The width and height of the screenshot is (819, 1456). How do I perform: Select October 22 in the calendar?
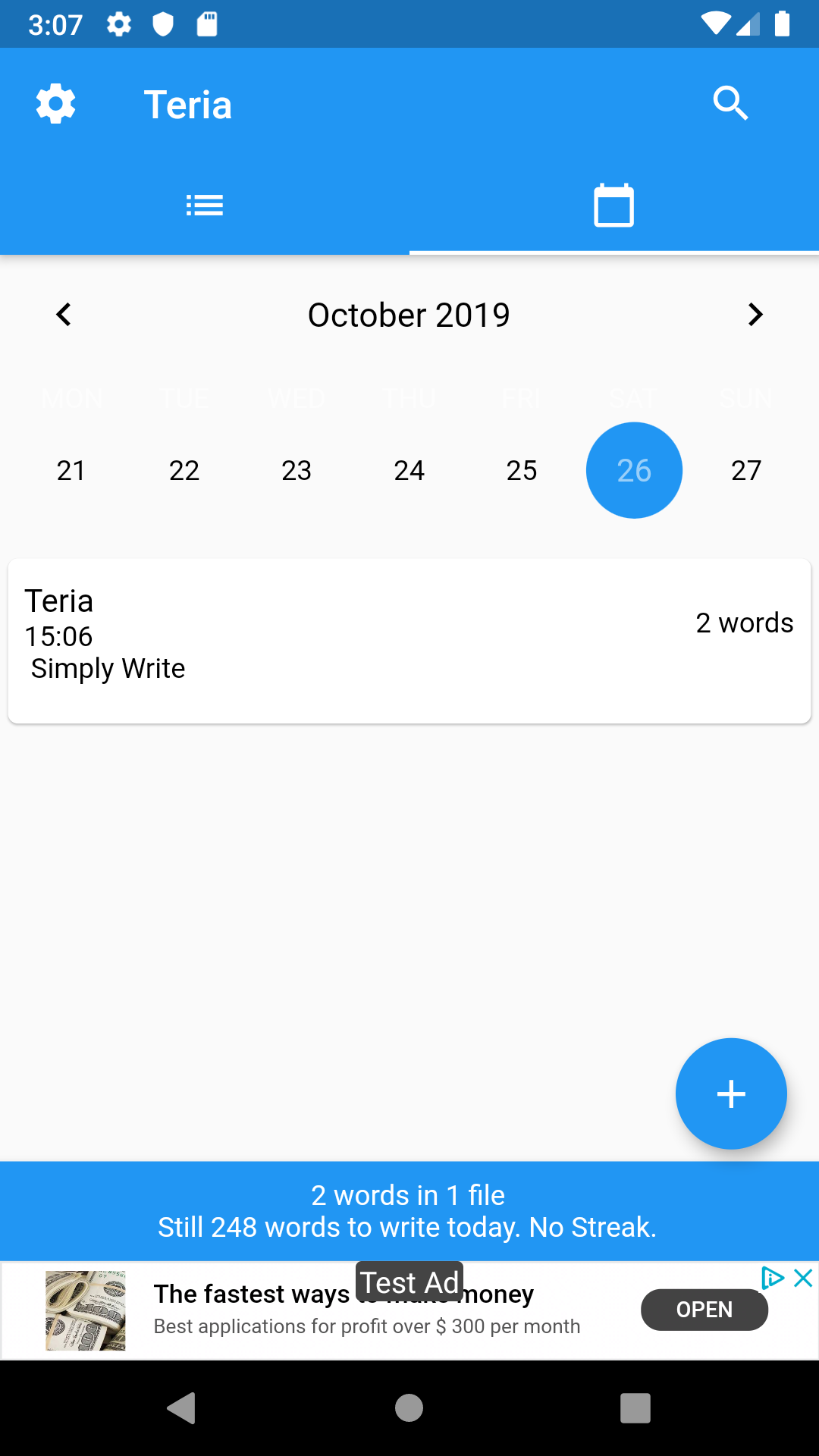click(x=184, y=470)
